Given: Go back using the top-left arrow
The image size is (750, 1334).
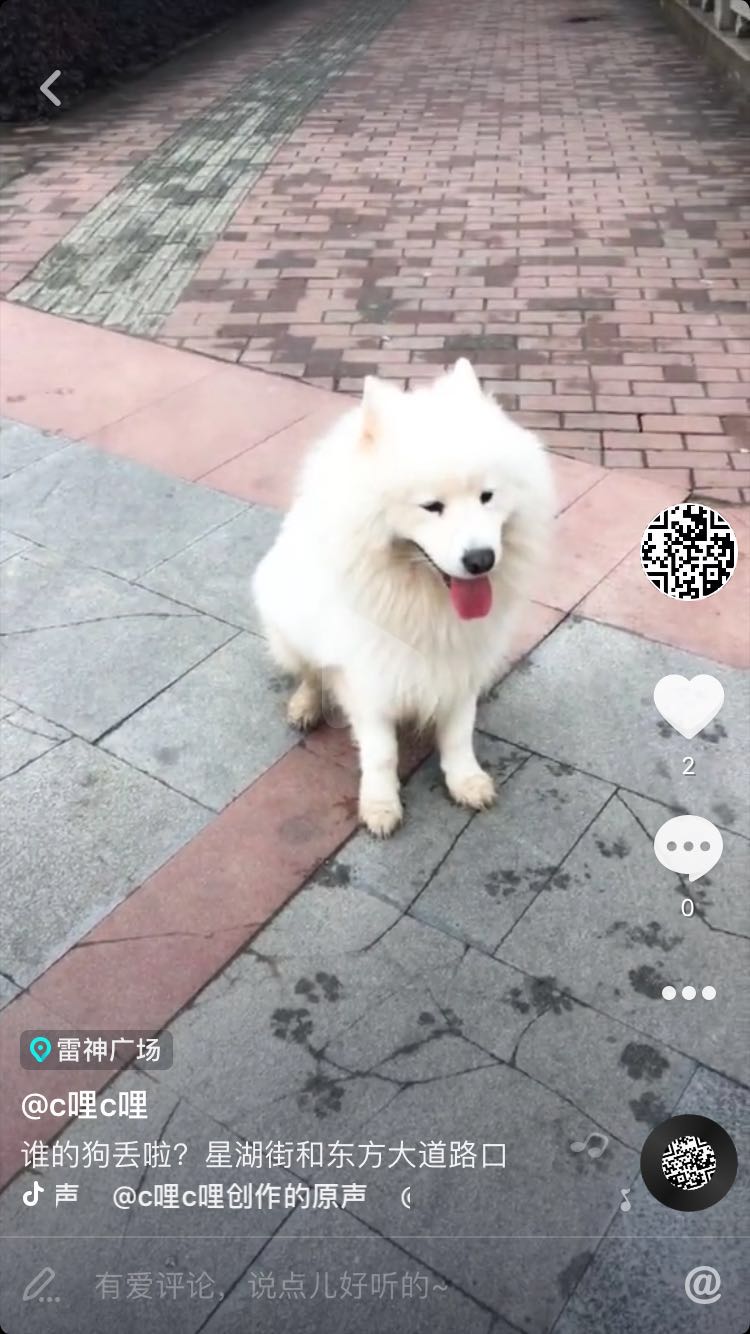Looking at the screenshot, I should [50, 88].
